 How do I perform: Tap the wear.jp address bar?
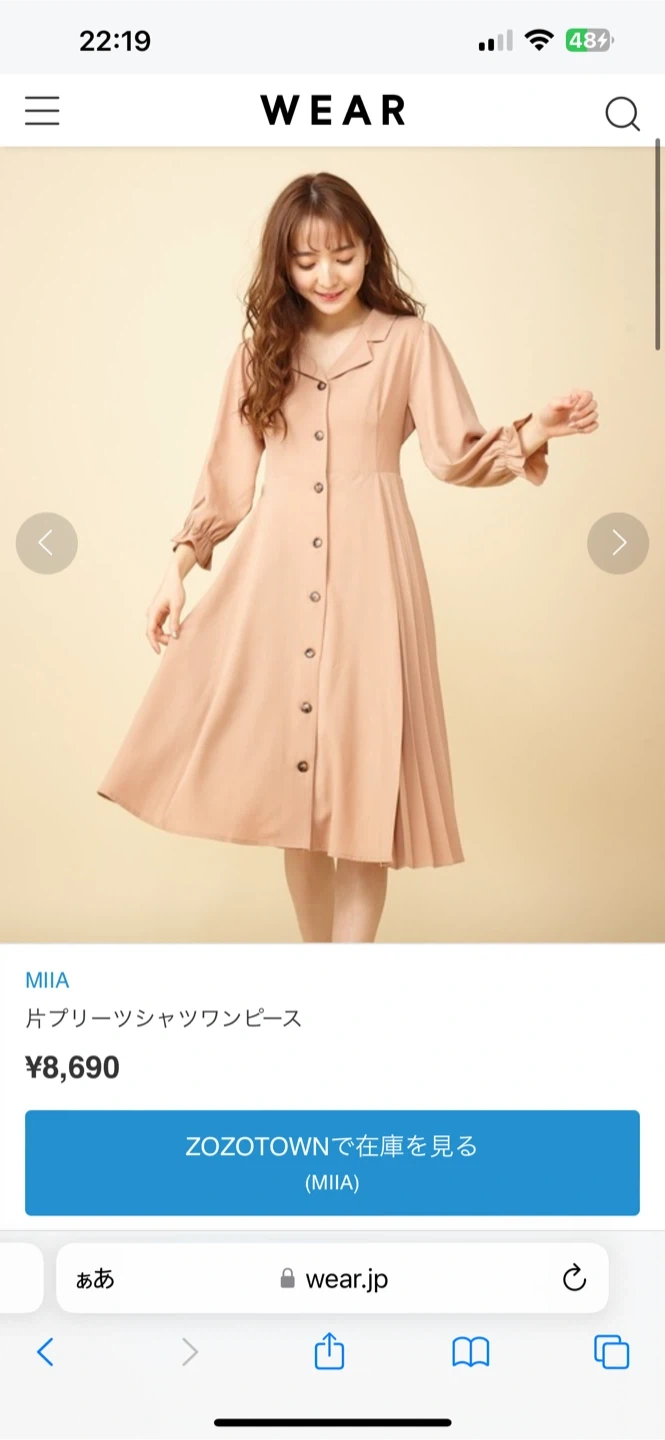(335, 1278)
